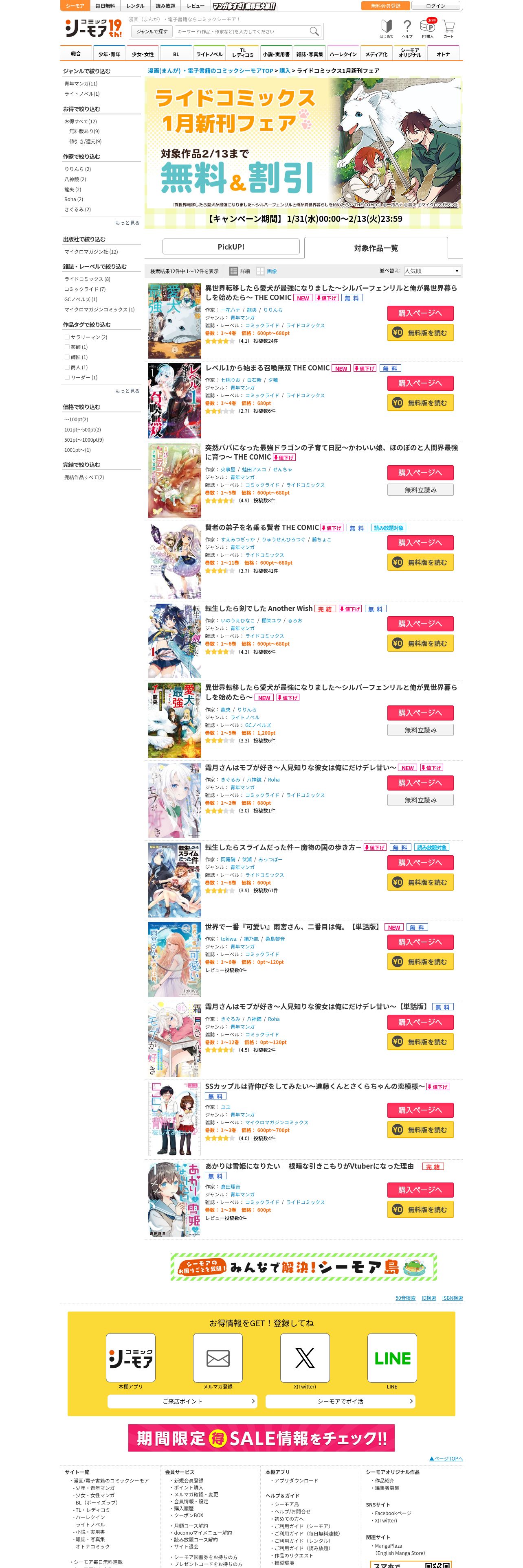The height and width of the screenshot is (1568, 523).
Task: Tap the ログイン button
Action: click(x=435, y=5)
